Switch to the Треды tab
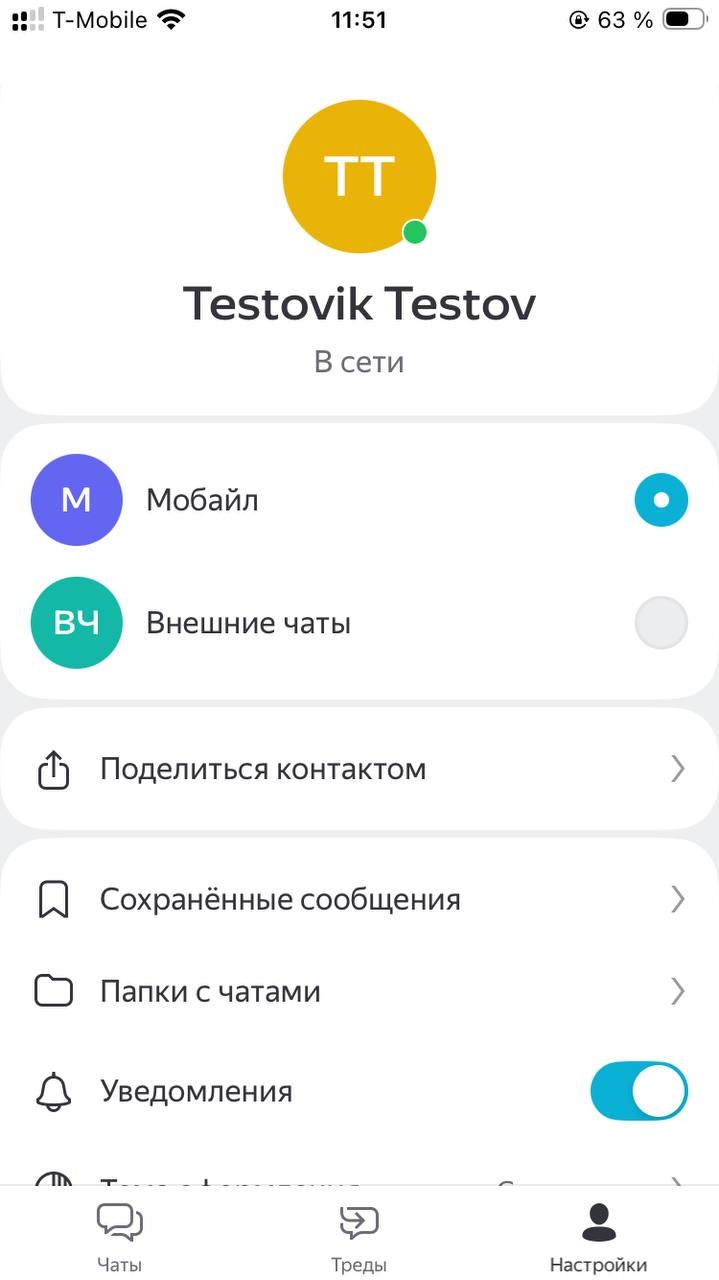 pos(359,1237)
